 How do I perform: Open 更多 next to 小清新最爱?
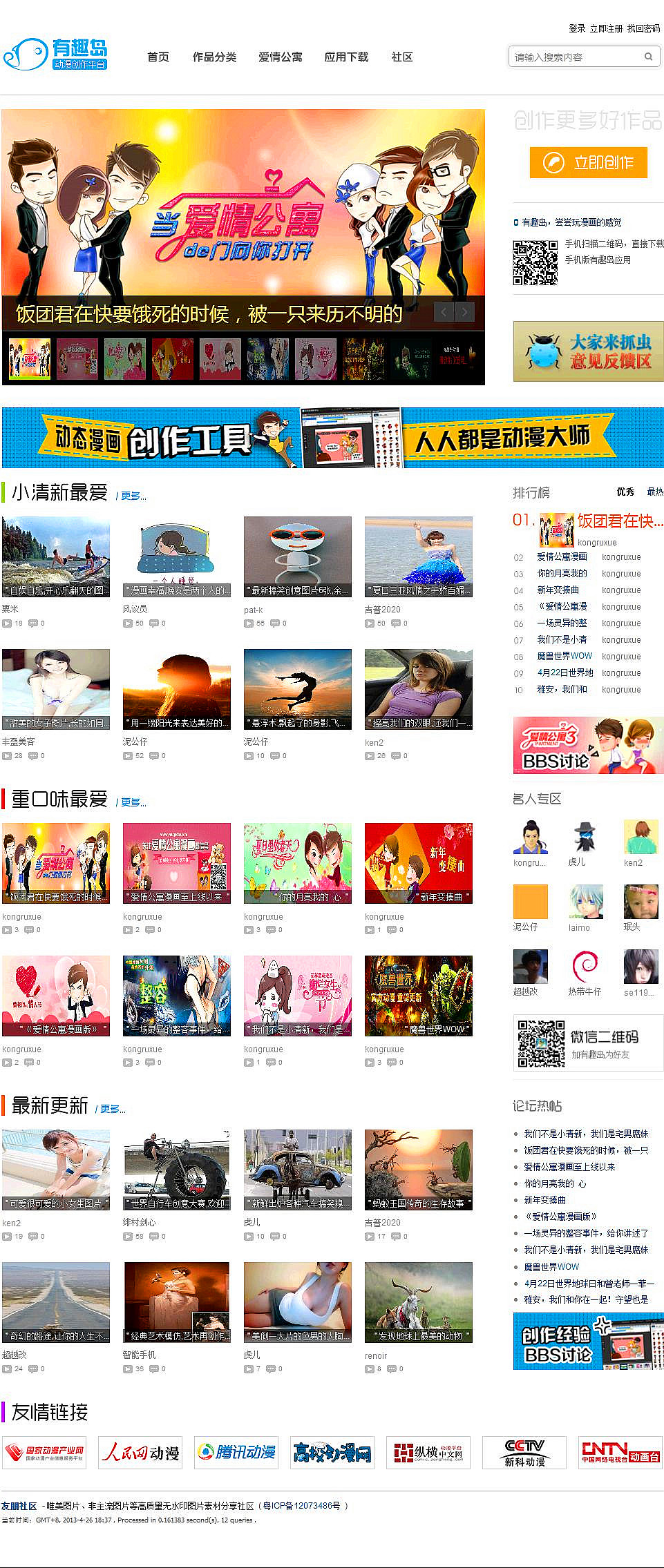(132, 496)
